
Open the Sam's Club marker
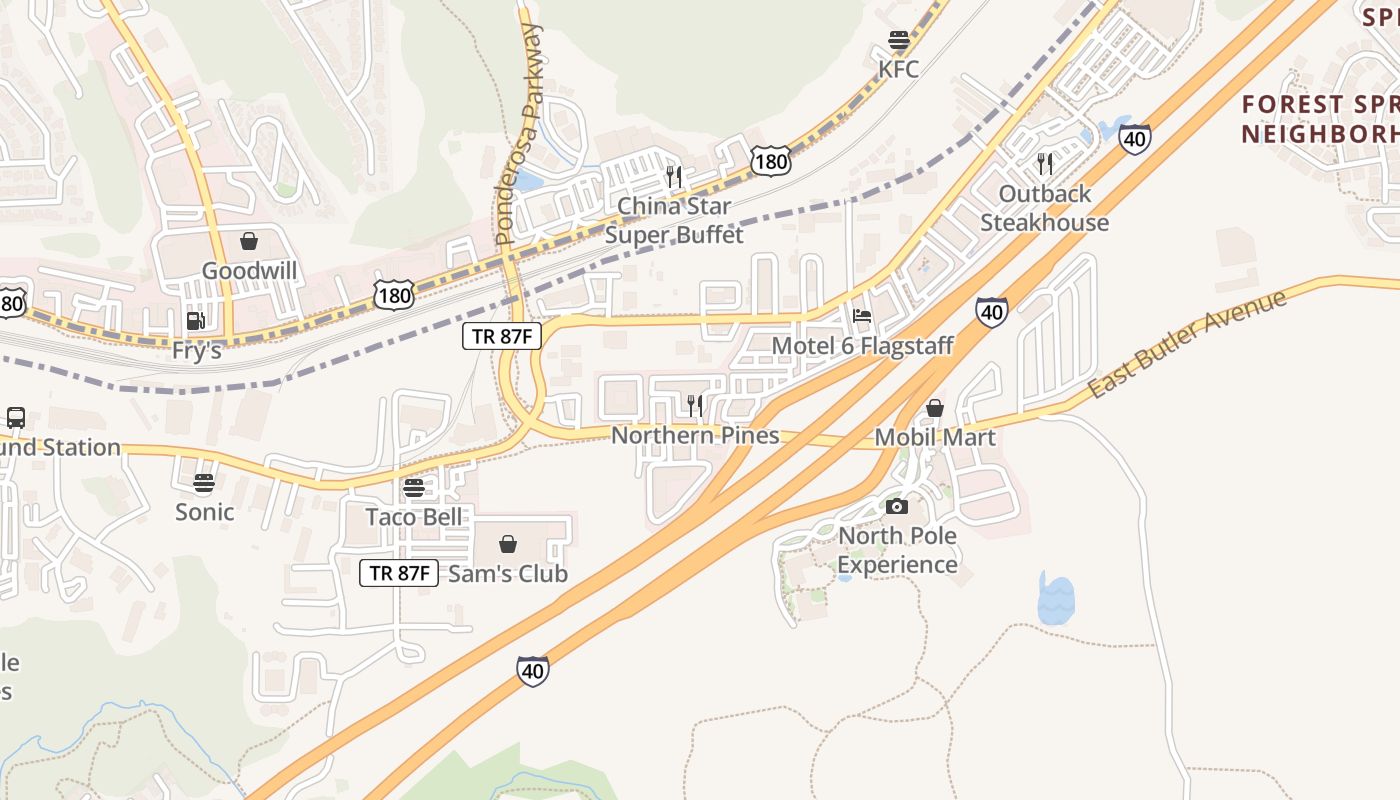coord(508,544)
